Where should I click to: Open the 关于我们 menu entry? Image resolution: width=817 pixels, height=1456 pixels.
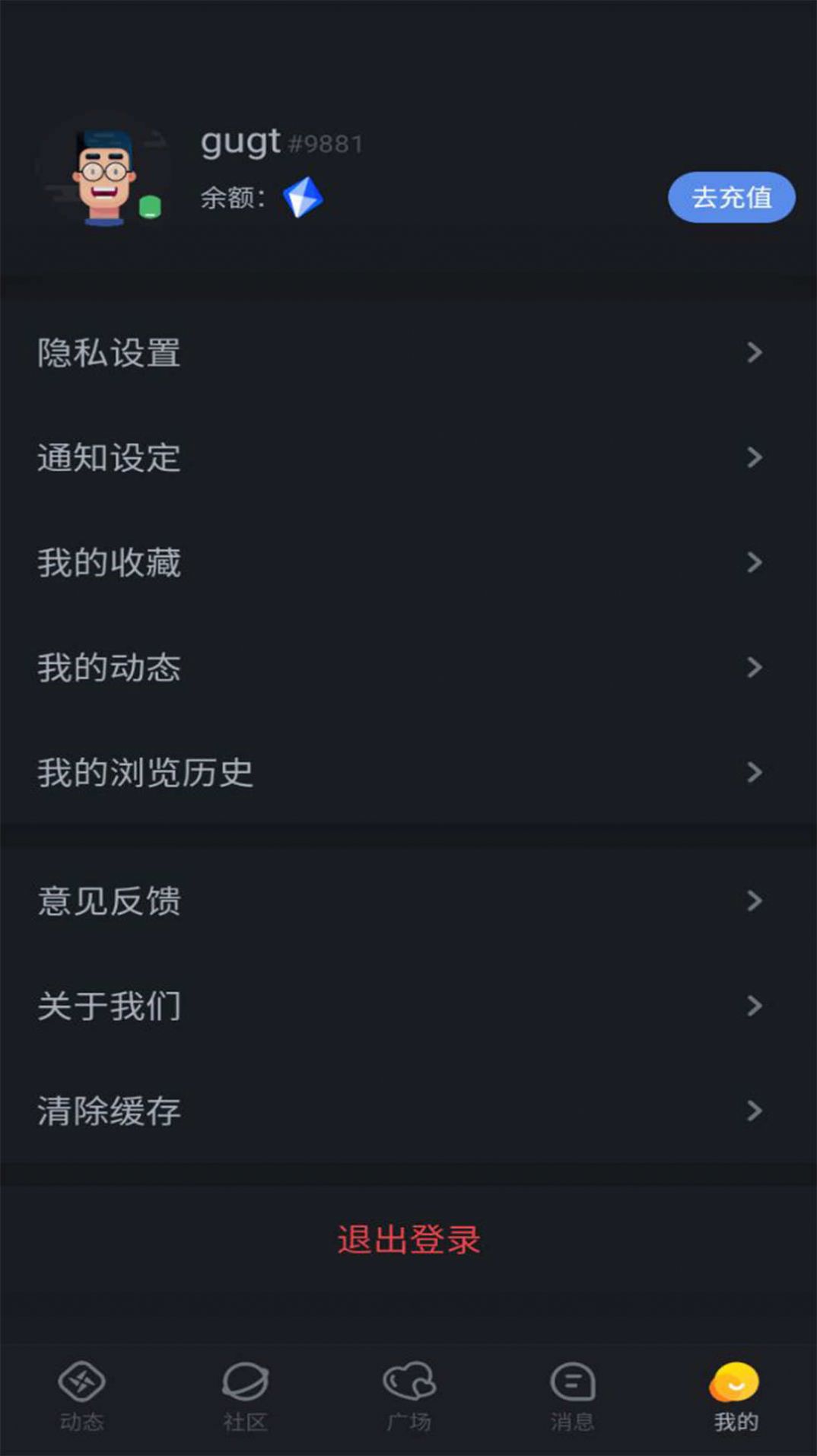(x=108, y=1005)
